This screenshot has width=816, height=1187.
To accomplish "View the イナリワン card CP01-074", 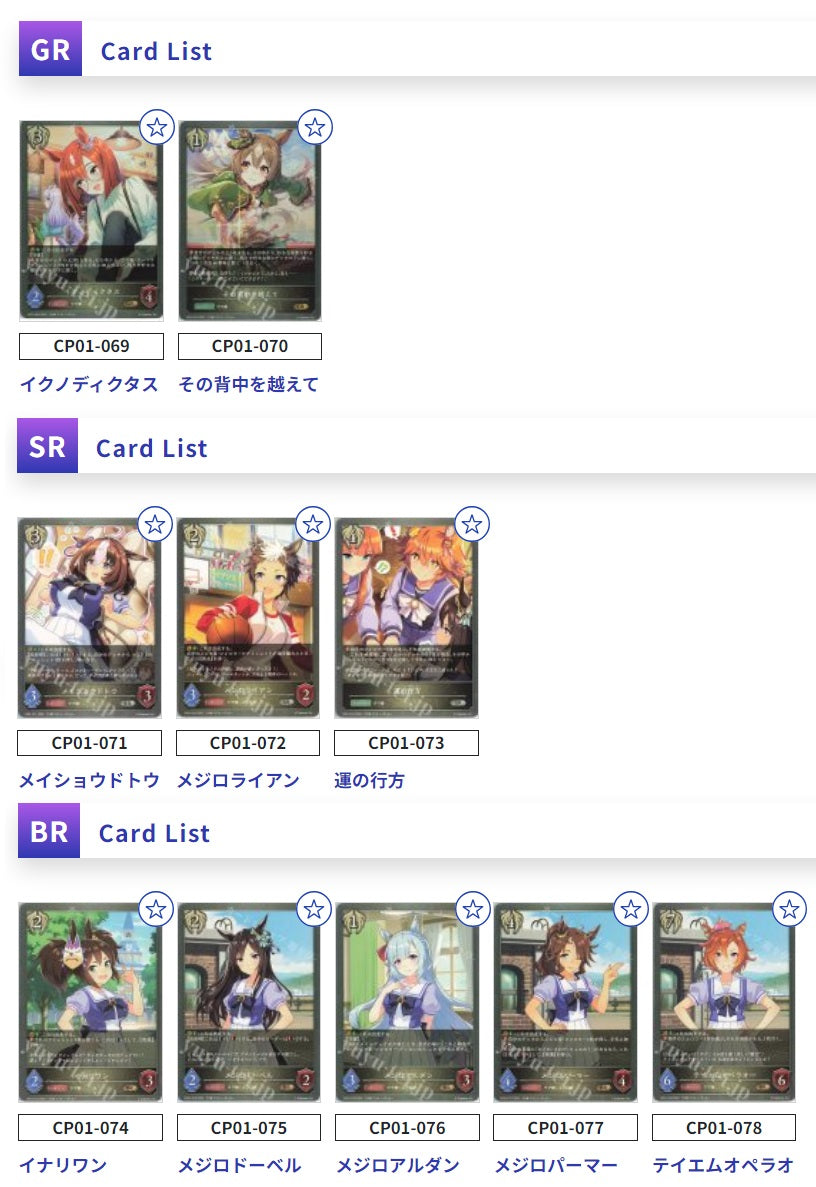I will 90,1002.
